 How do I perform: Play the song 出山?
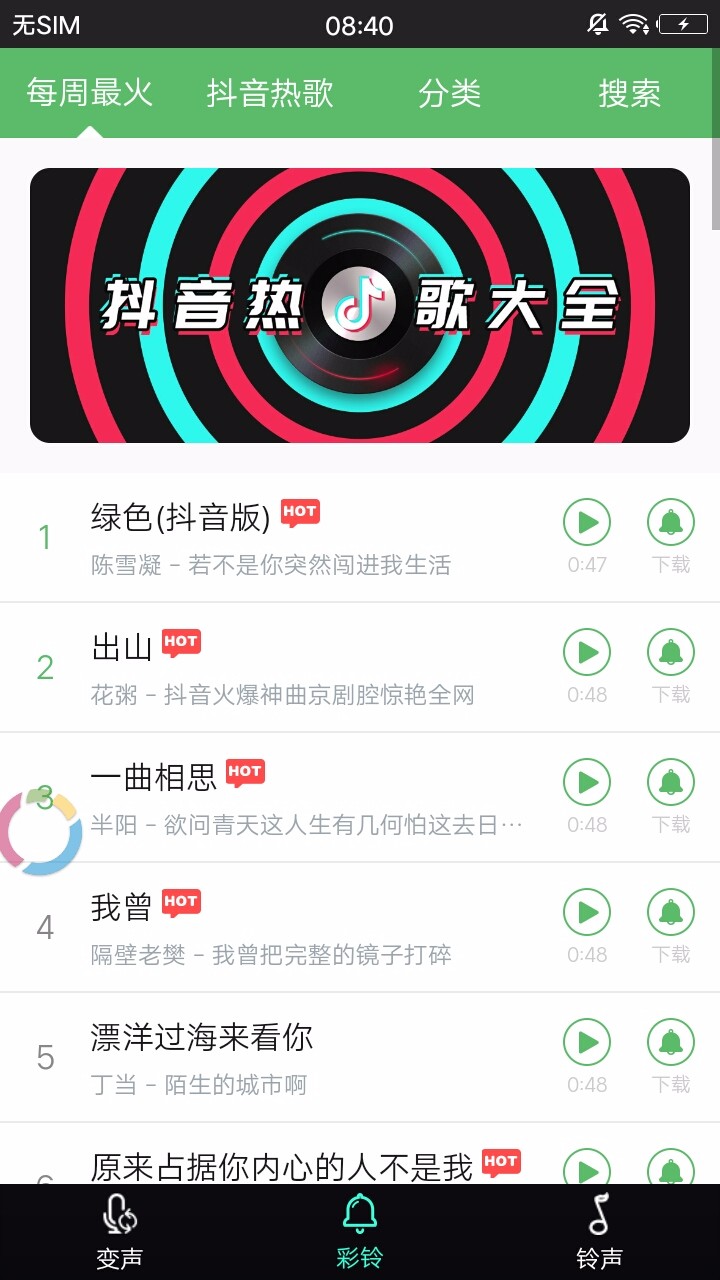[x=587, y=652]
